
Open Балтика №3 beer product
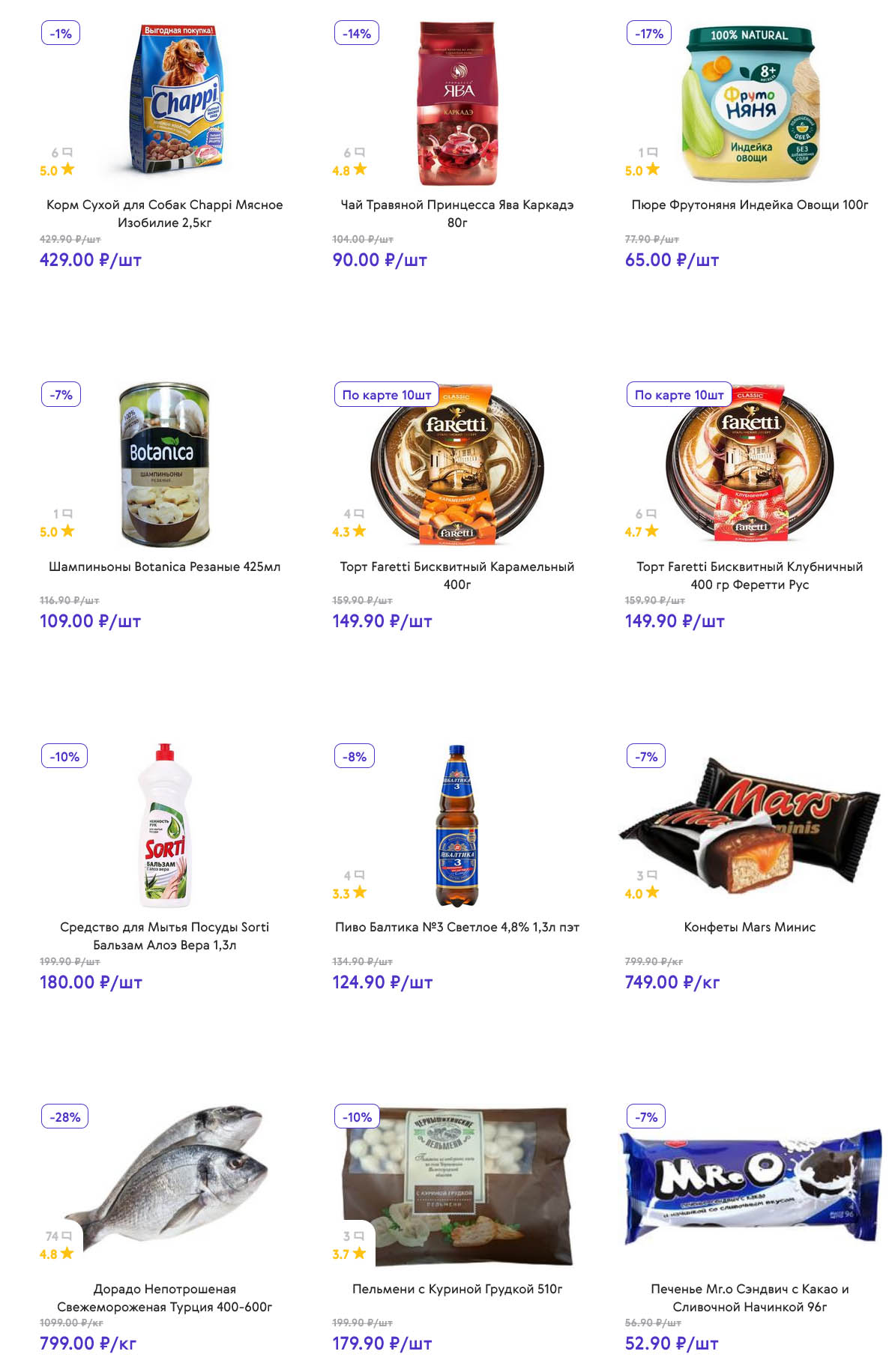(x=456, y=927)
